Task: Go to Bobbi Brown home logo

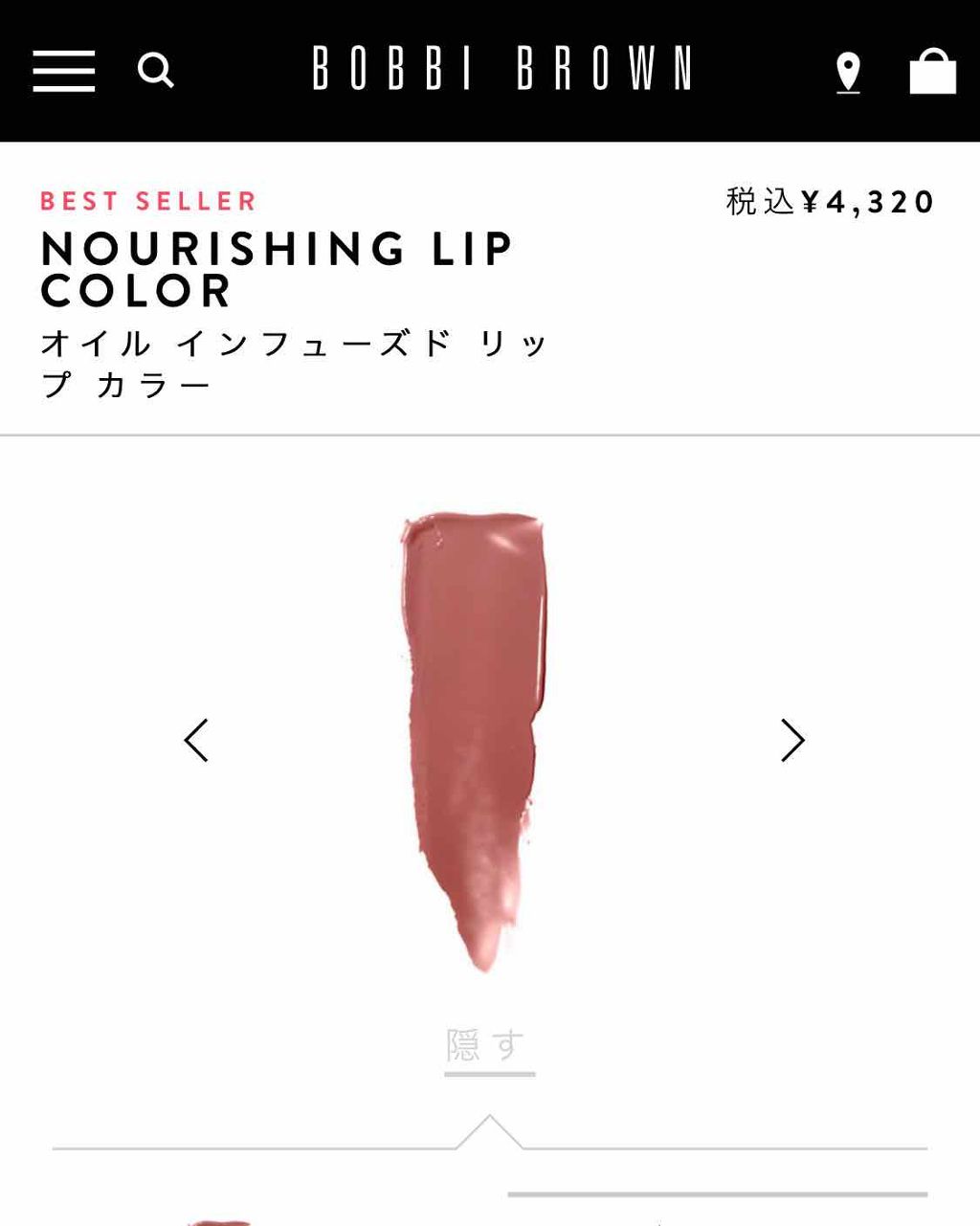Action: 501,69
